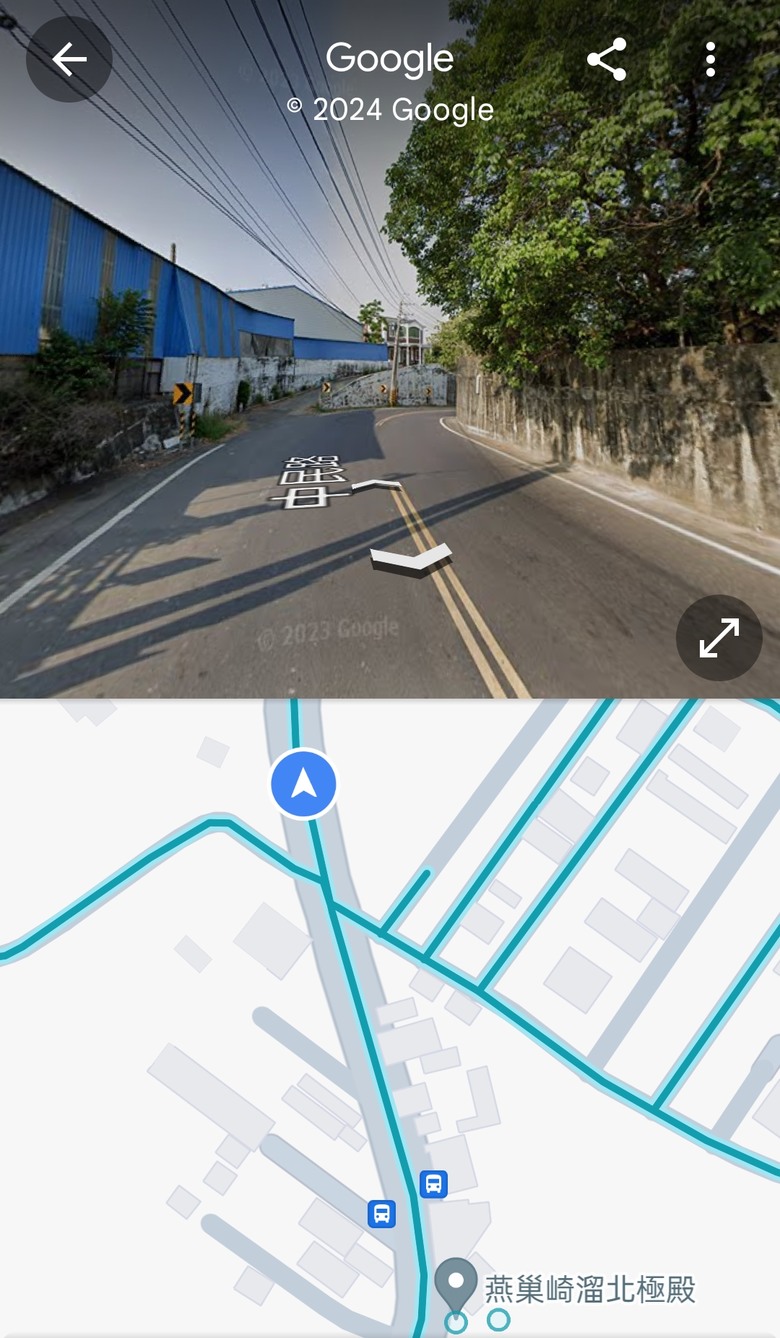Move forward along the road arrow
780x1338 pixels.
411,558
